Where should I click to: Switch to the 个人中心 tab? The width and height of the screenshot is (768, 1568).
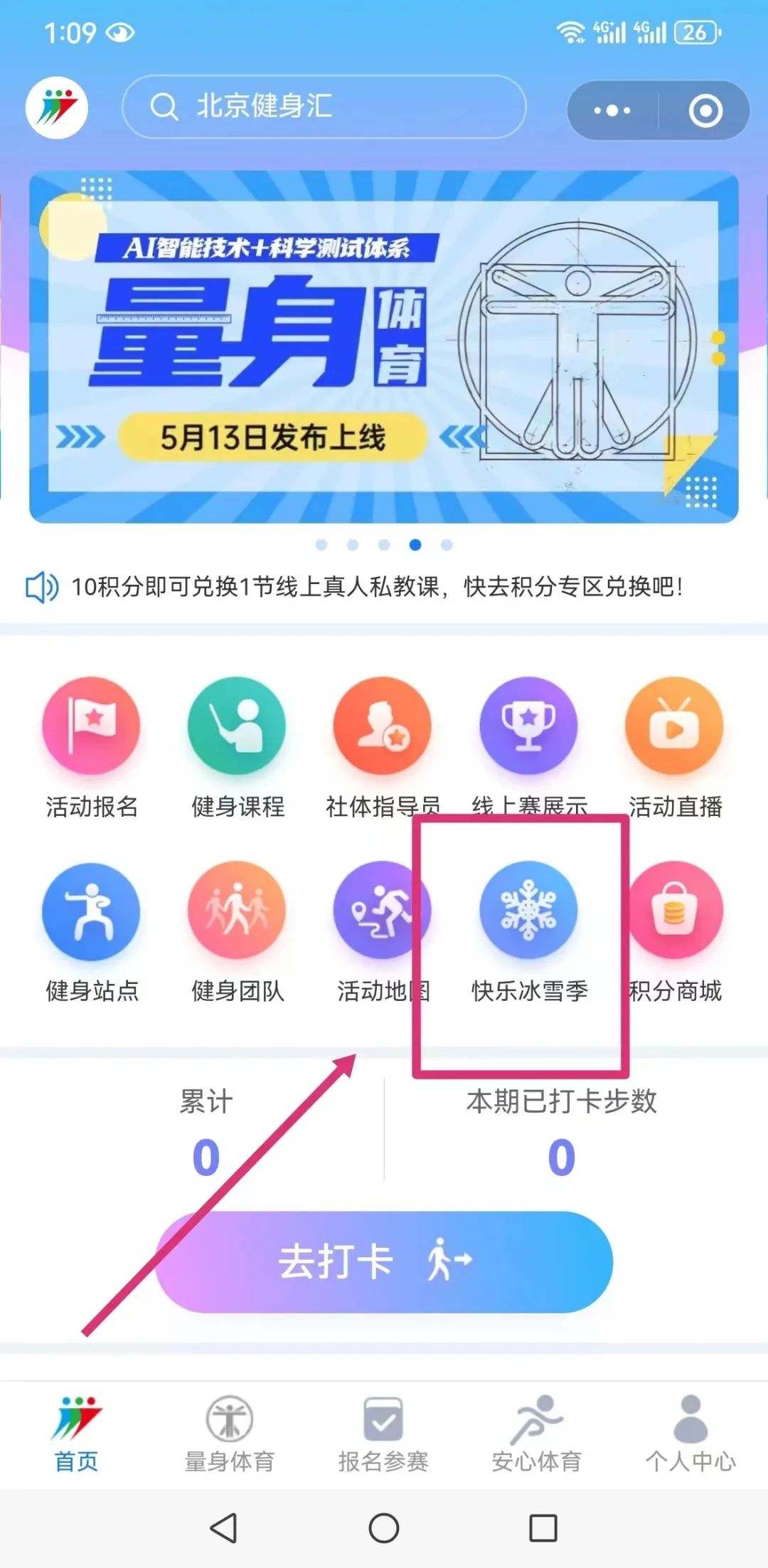(x=690, y=1434)
